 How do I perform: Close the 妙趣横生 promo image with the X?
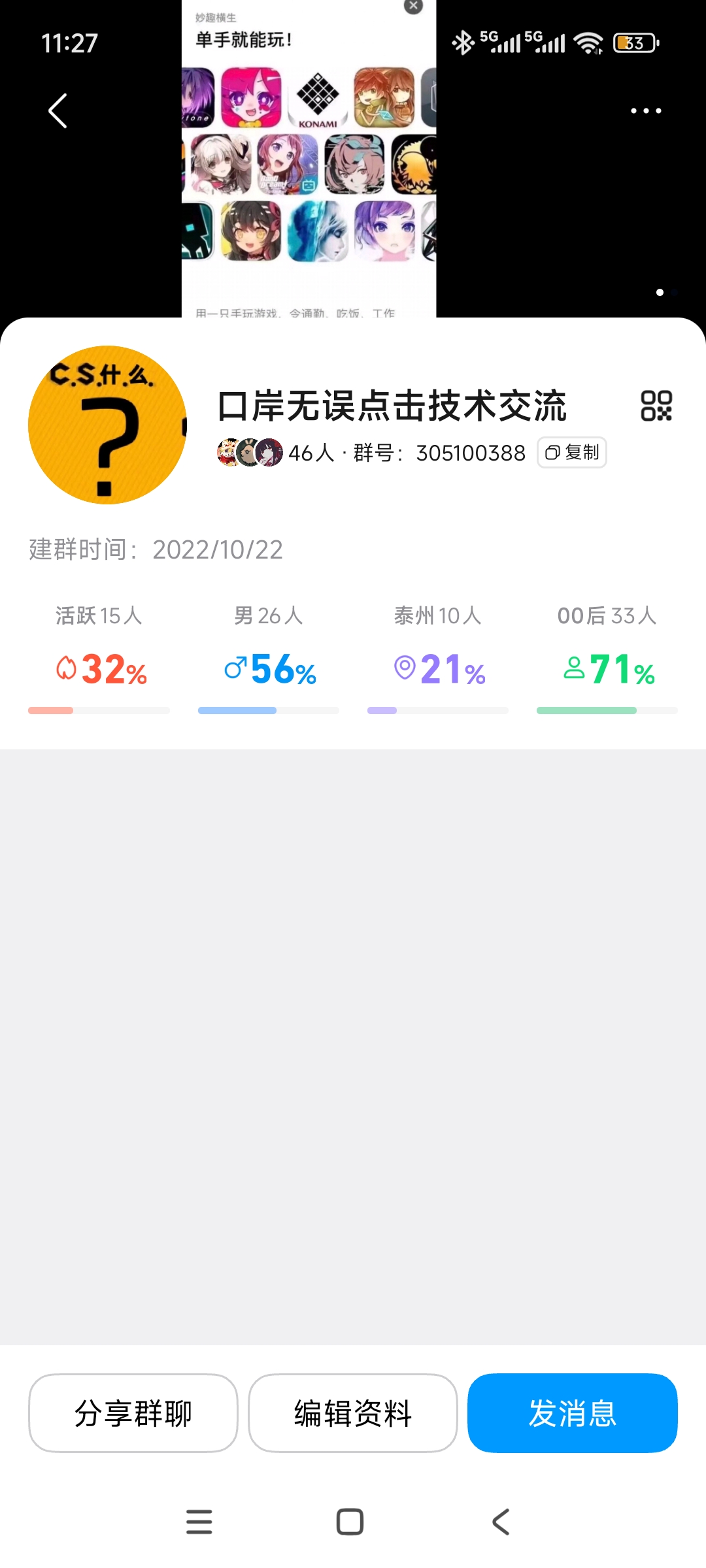click(x=412, y=5)
